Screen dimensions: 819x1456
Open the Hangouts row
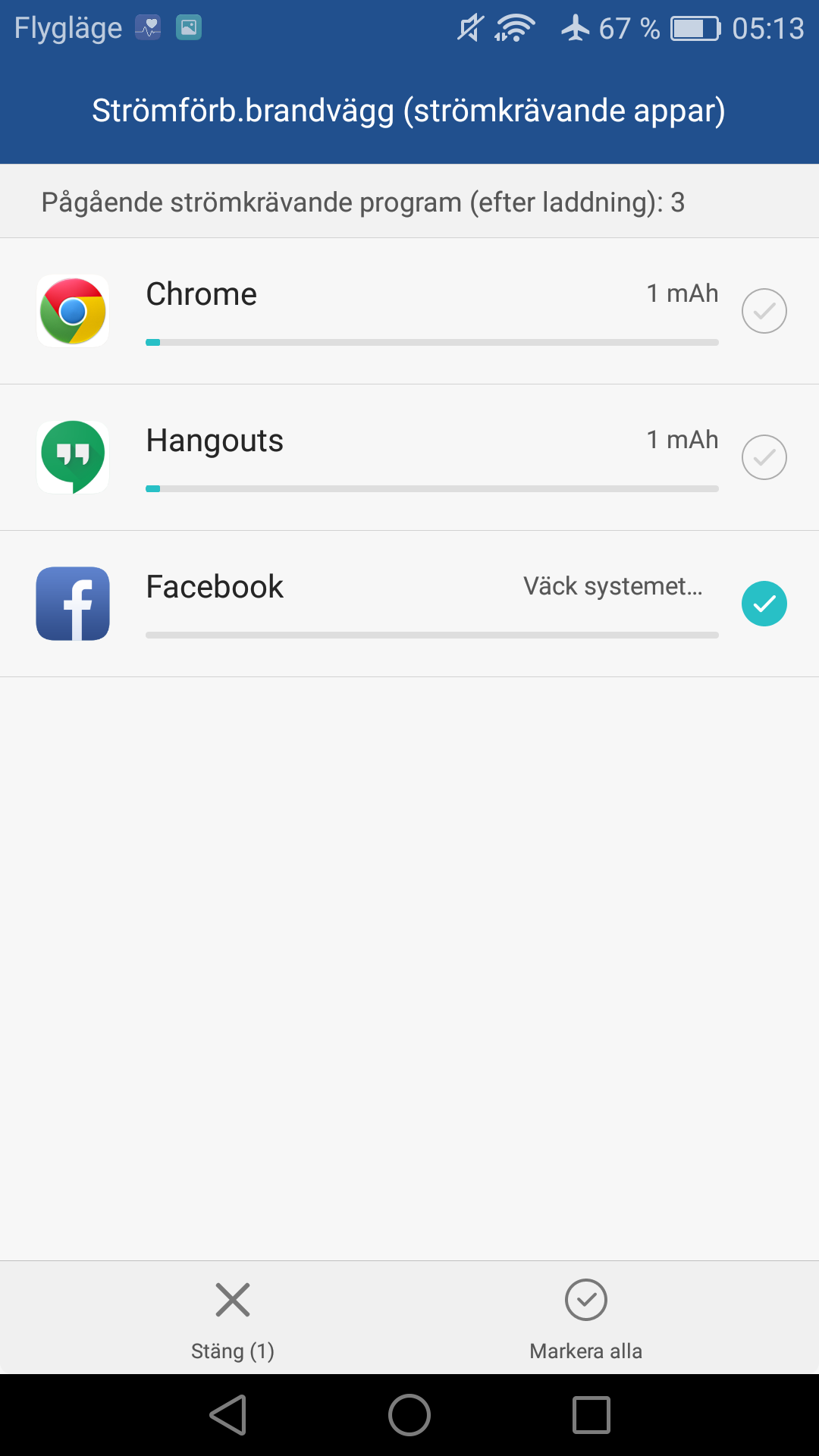pyautogui.click(x=409, y=457)
